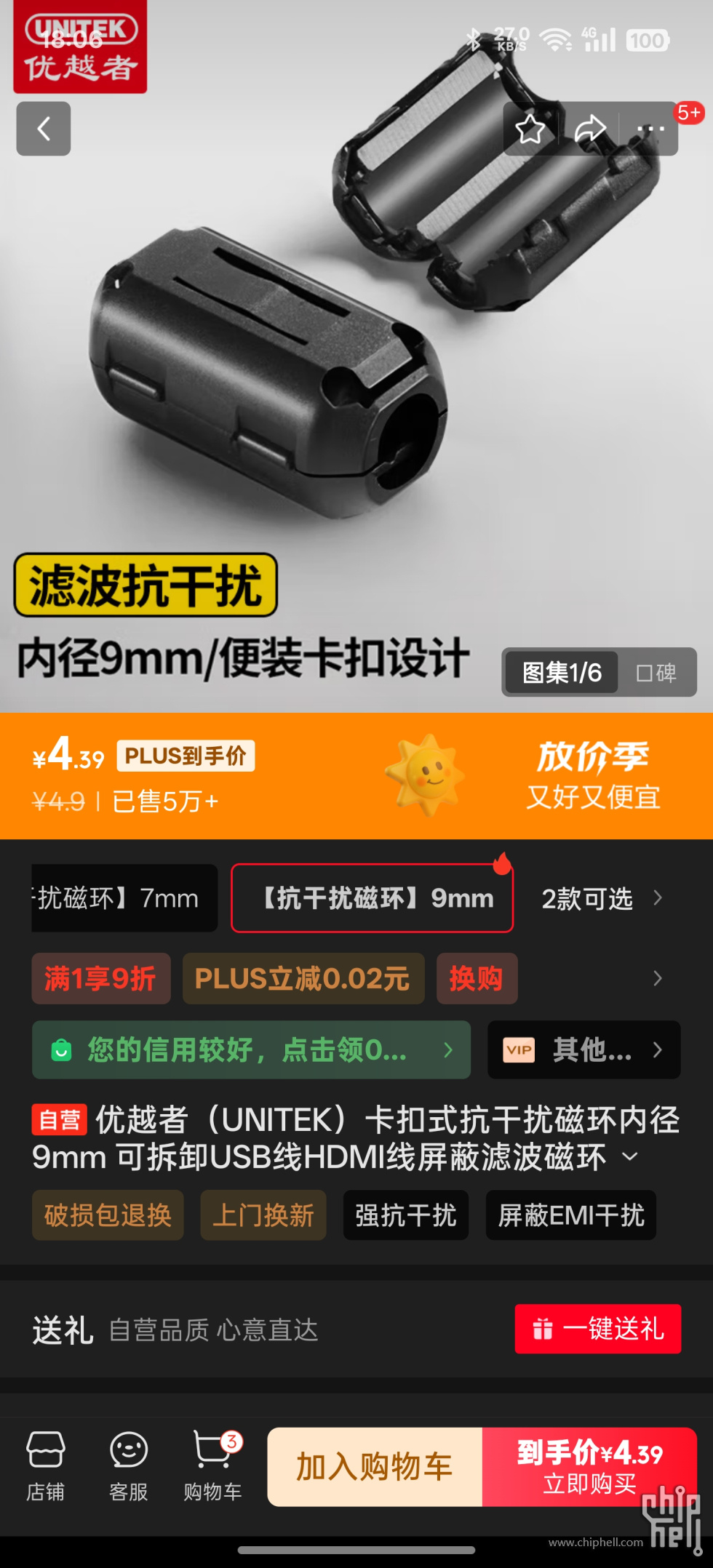Switch to the 口碑 reviews tab
The height and width of the screenshot is (1568, 713).
[x=657, y=673]
